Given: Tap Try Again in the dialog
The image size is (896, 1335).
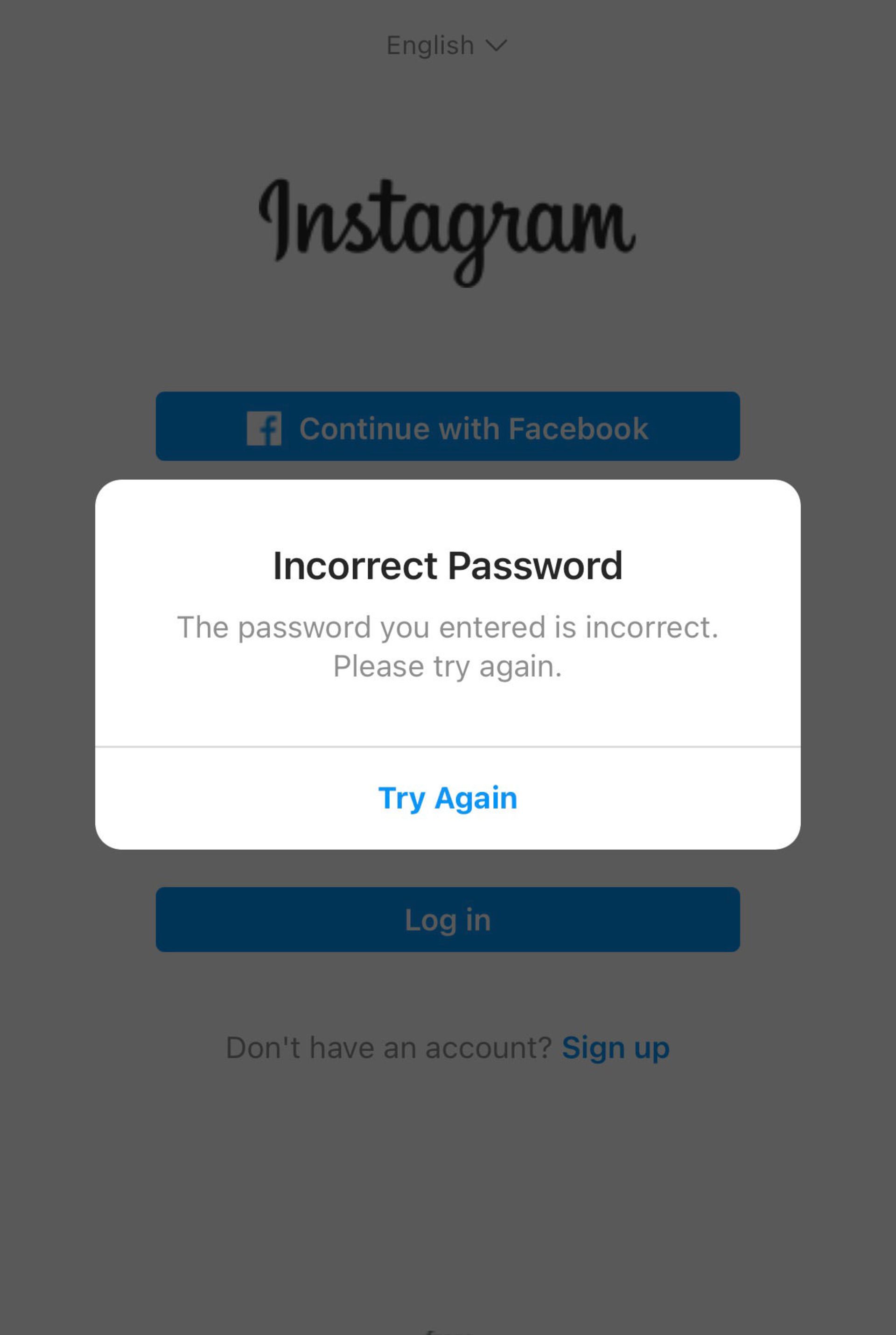Looking at the screenshot, I should (x=448, y=798).
